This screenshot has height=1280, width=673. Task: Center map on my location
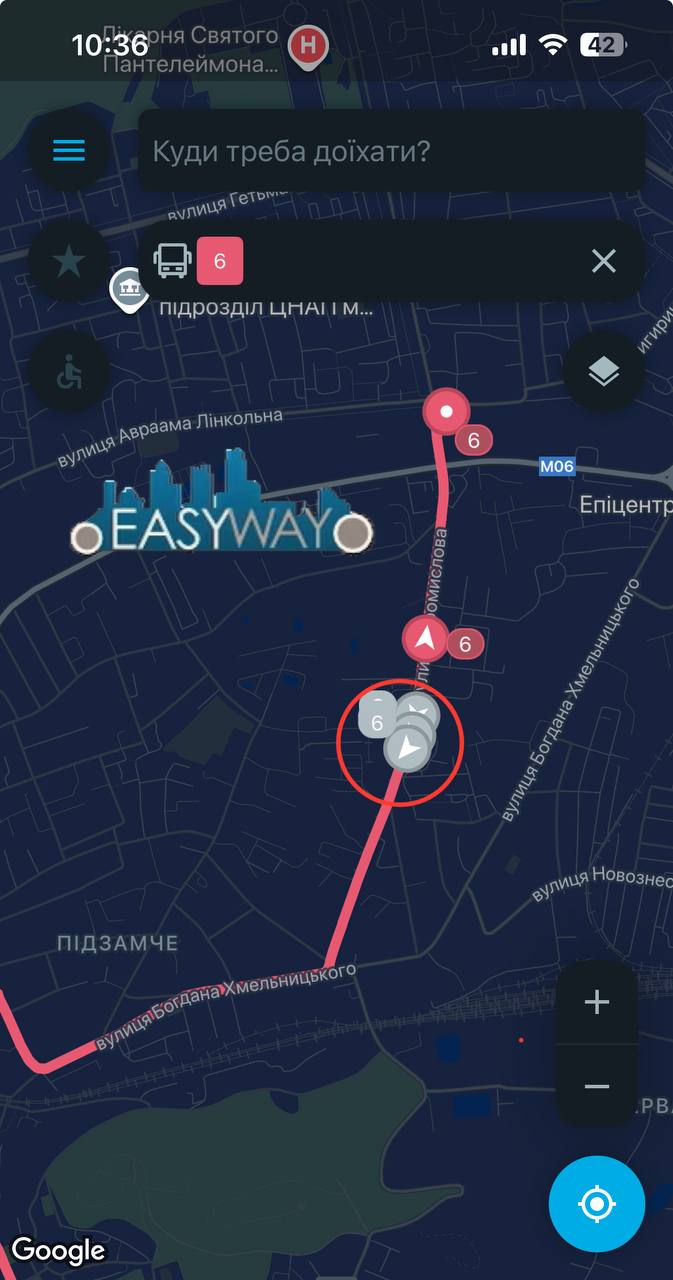[596, 1203]
